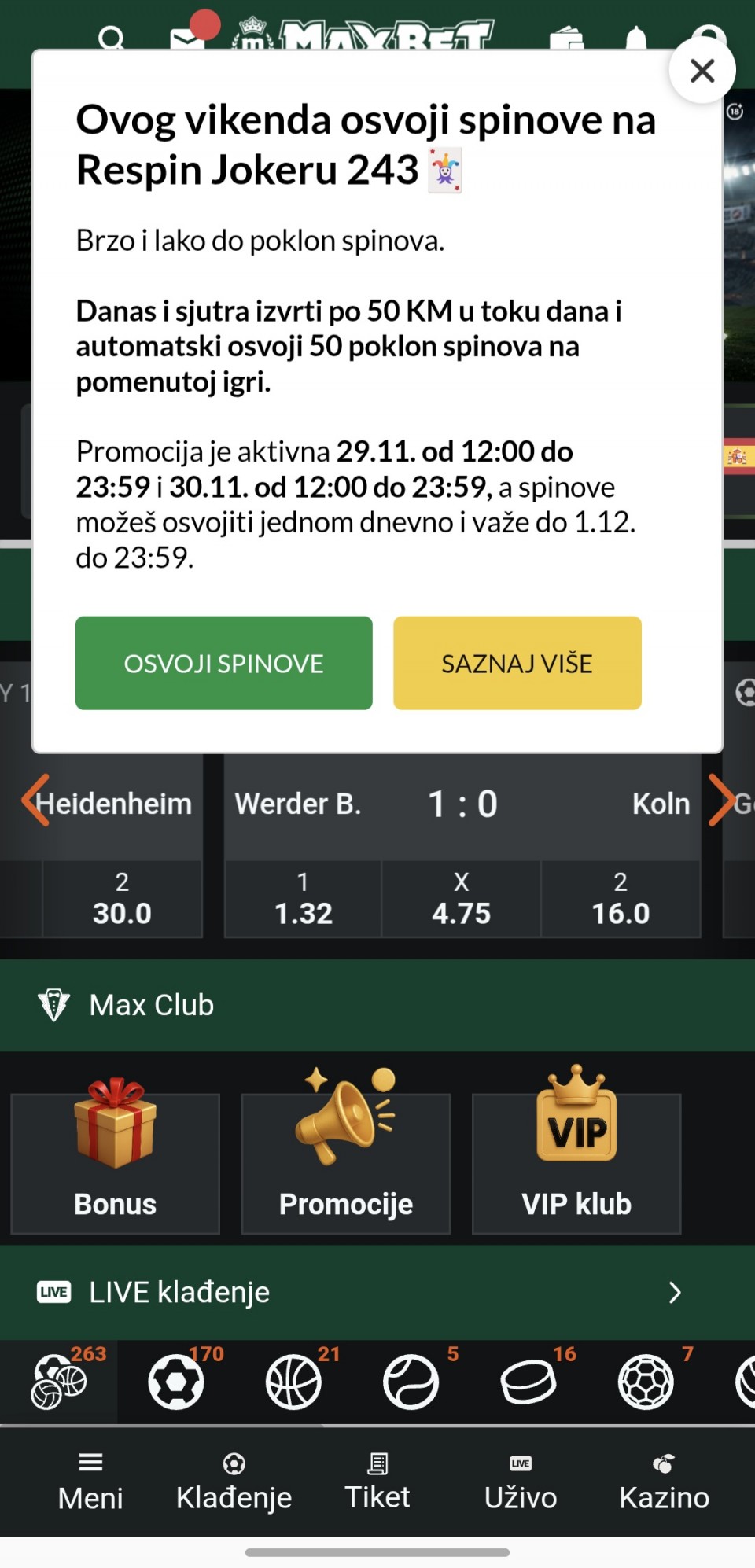The width and height of the screenshot is (755, 1568).
Task: Tap the OSVOJI SPINOVE button
Action: (223, 663)
